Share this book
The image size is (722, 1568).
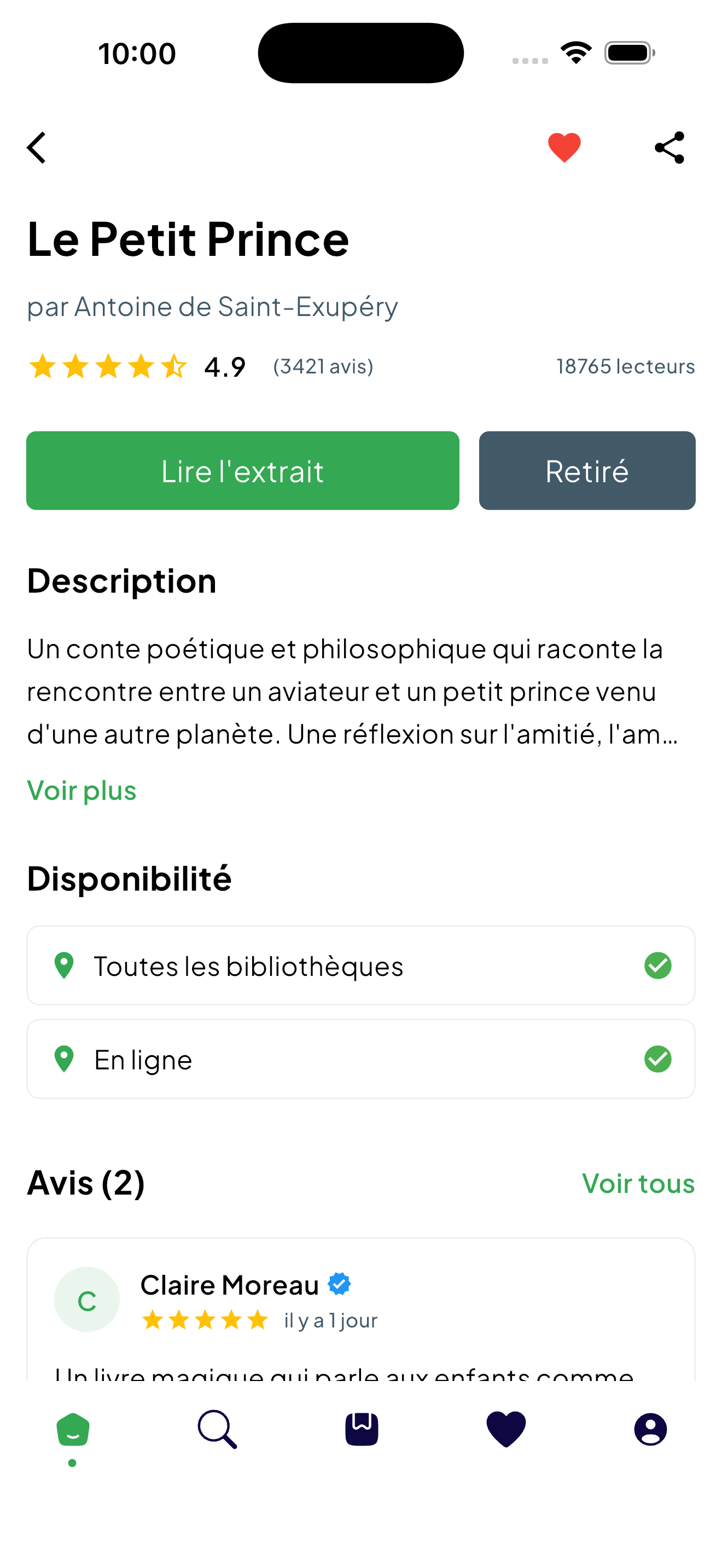click(x=669, y=148)
